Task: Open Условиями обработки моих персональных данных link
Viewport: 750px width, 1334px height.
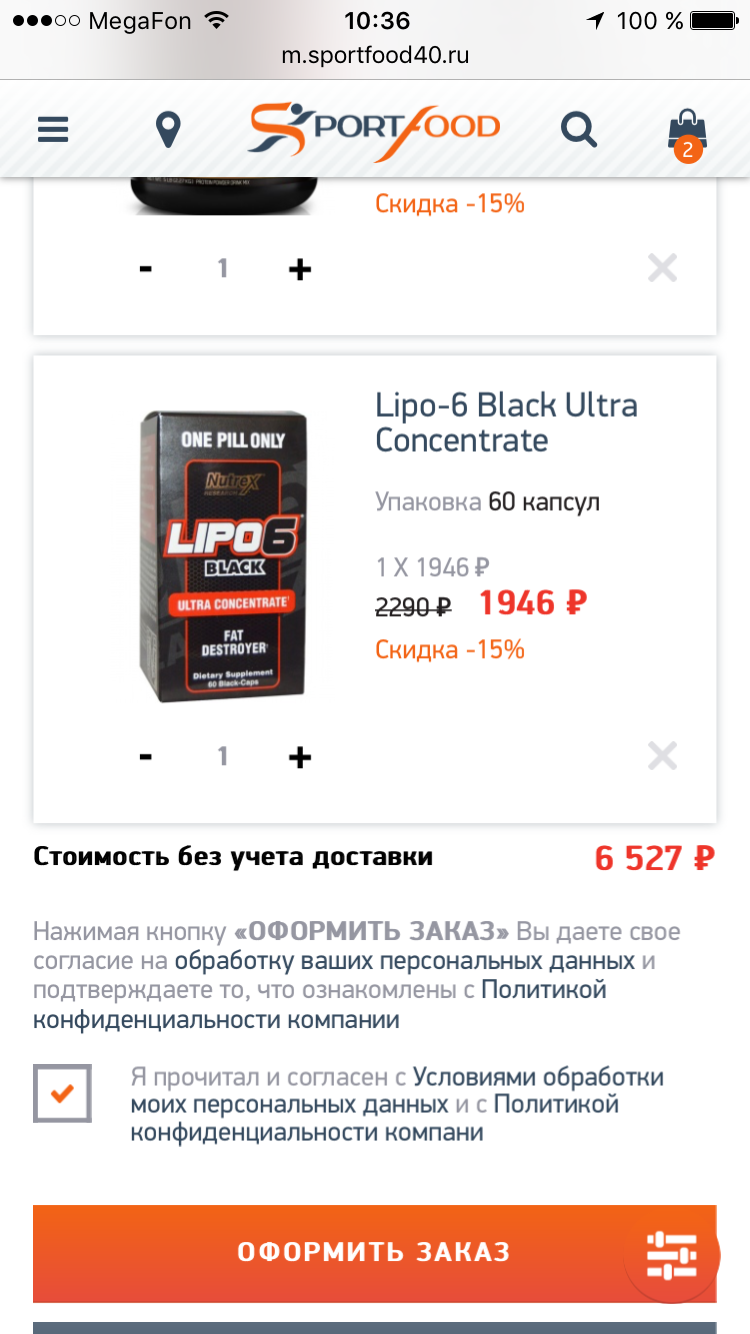Action: 397,1091
